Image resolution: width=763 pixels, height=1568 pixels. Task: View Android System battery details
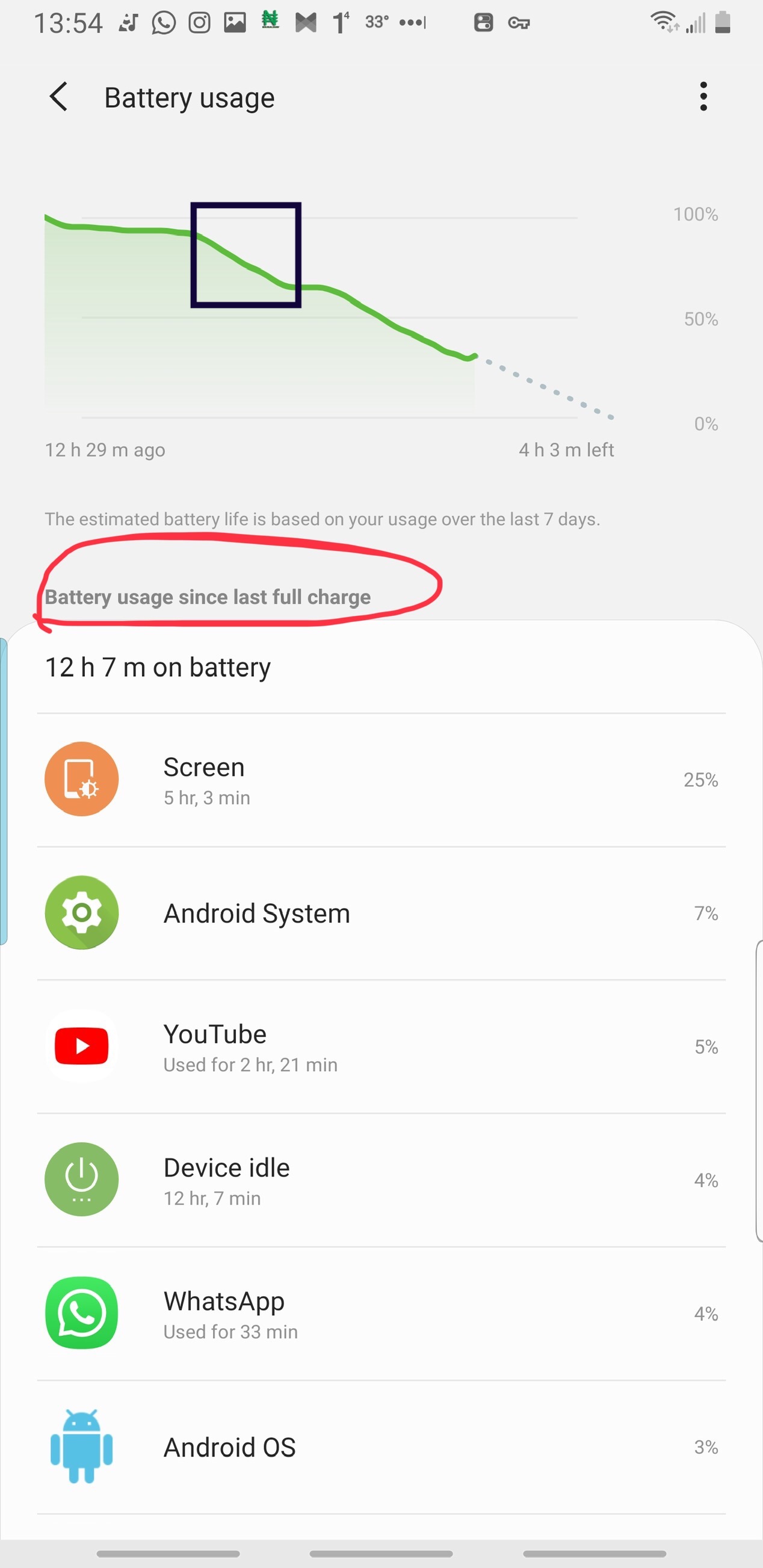[x=381, y=913]
